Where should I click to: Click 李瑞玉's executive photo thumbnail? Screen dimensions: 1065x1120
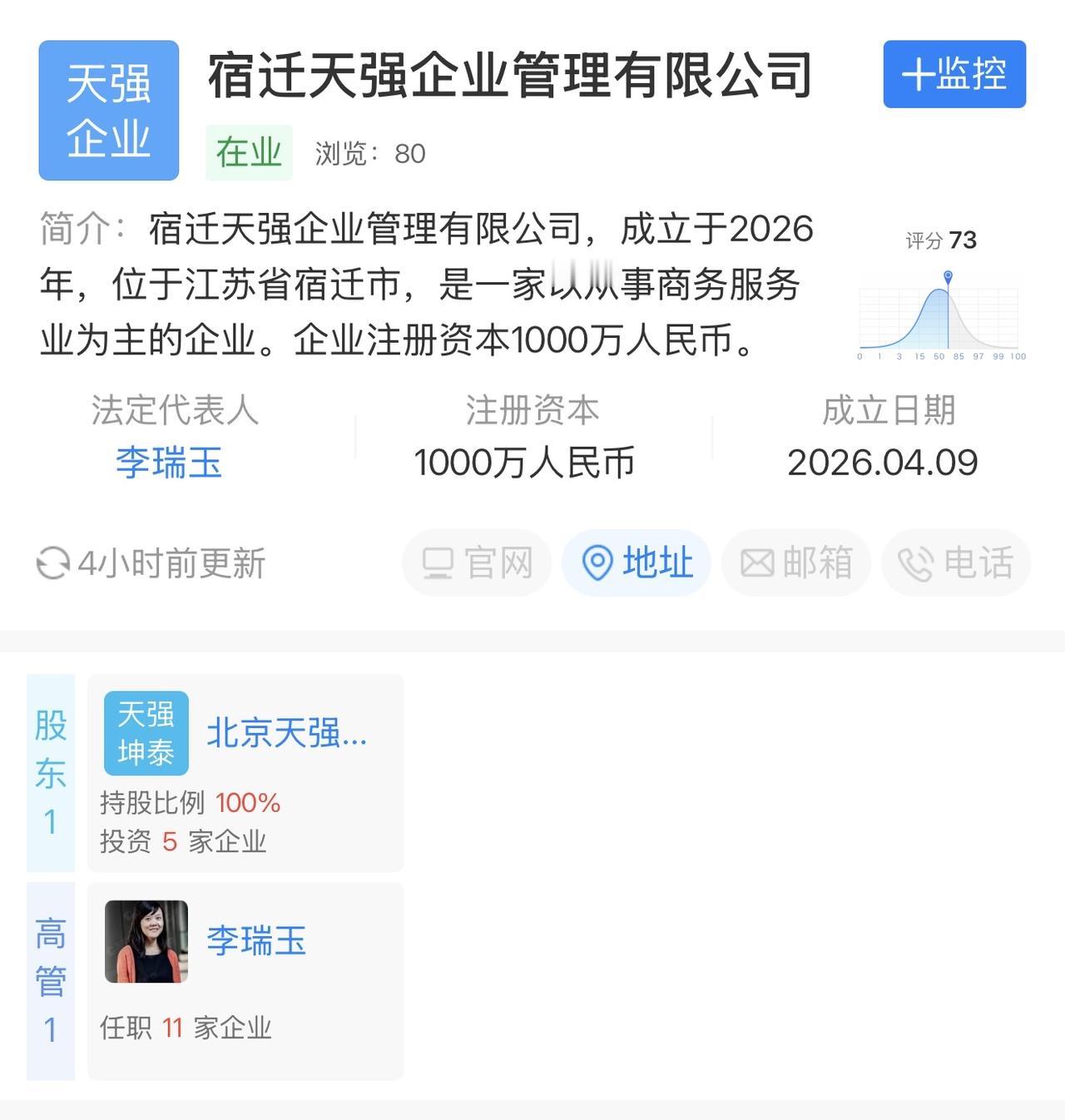click(x=146, y=943)
